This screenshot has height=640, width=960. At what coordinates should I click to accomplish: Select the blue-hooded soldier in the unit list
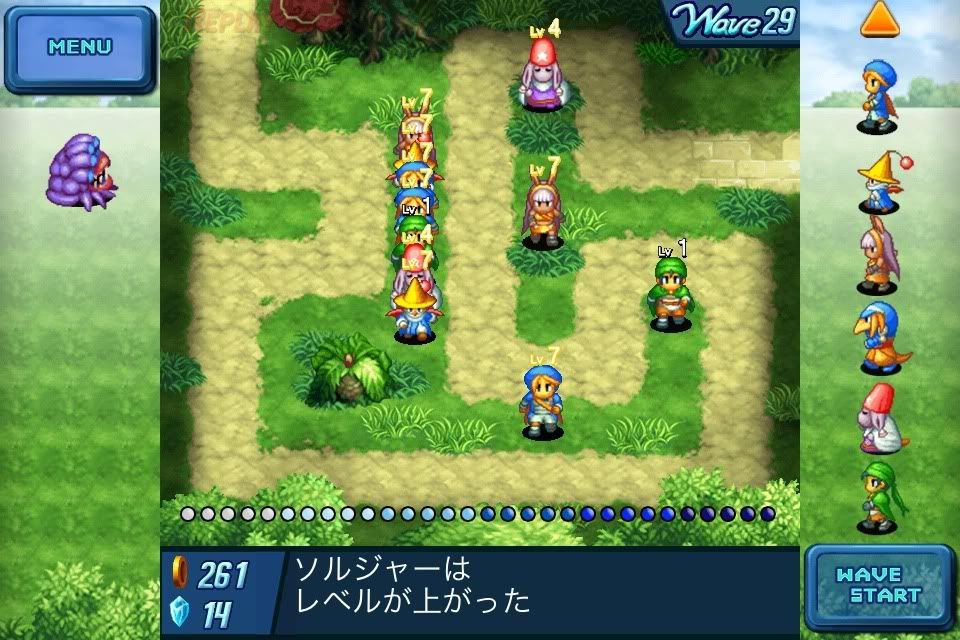878,95
